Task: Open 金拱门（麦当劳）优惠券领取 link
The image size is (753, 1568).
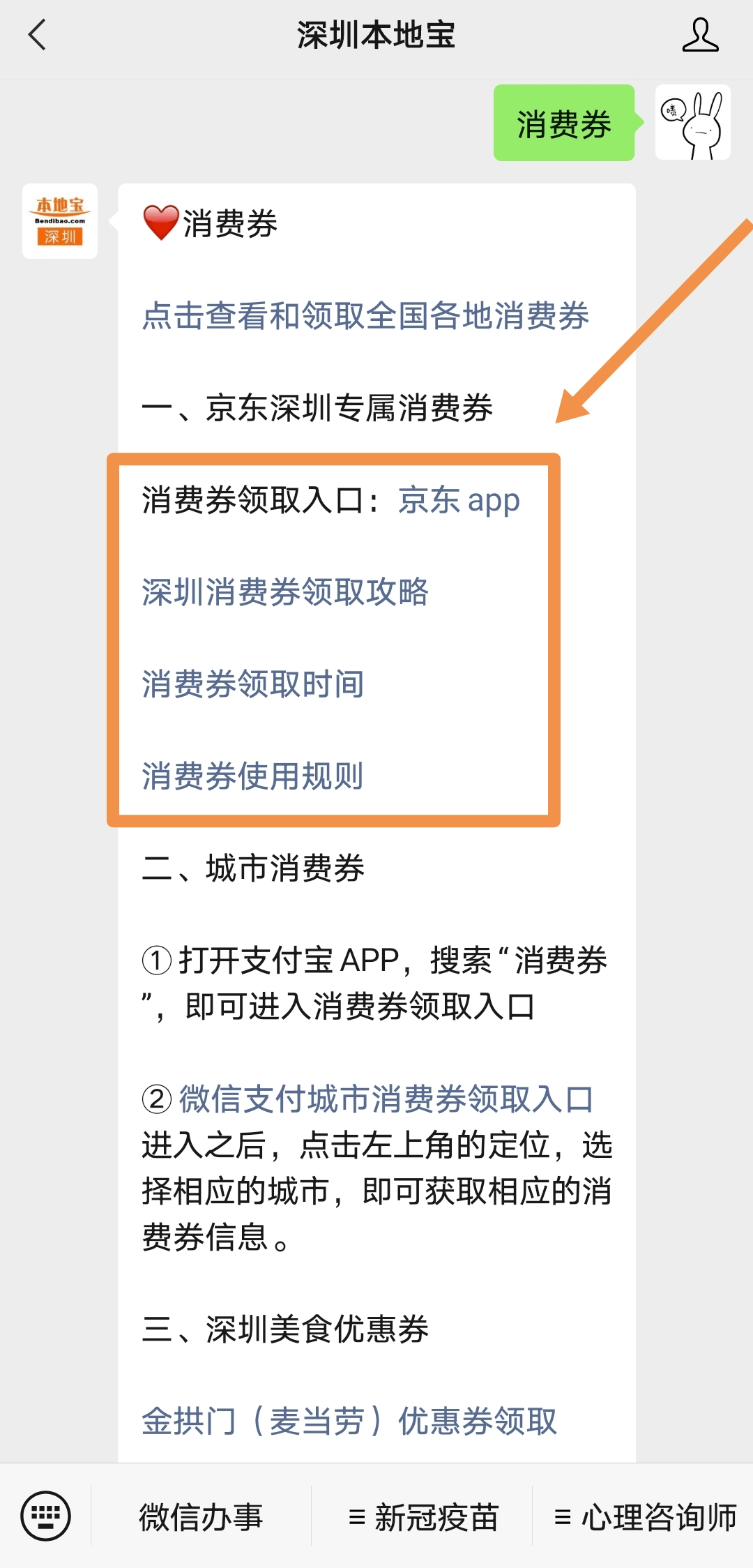Action: coord(349,1421)
